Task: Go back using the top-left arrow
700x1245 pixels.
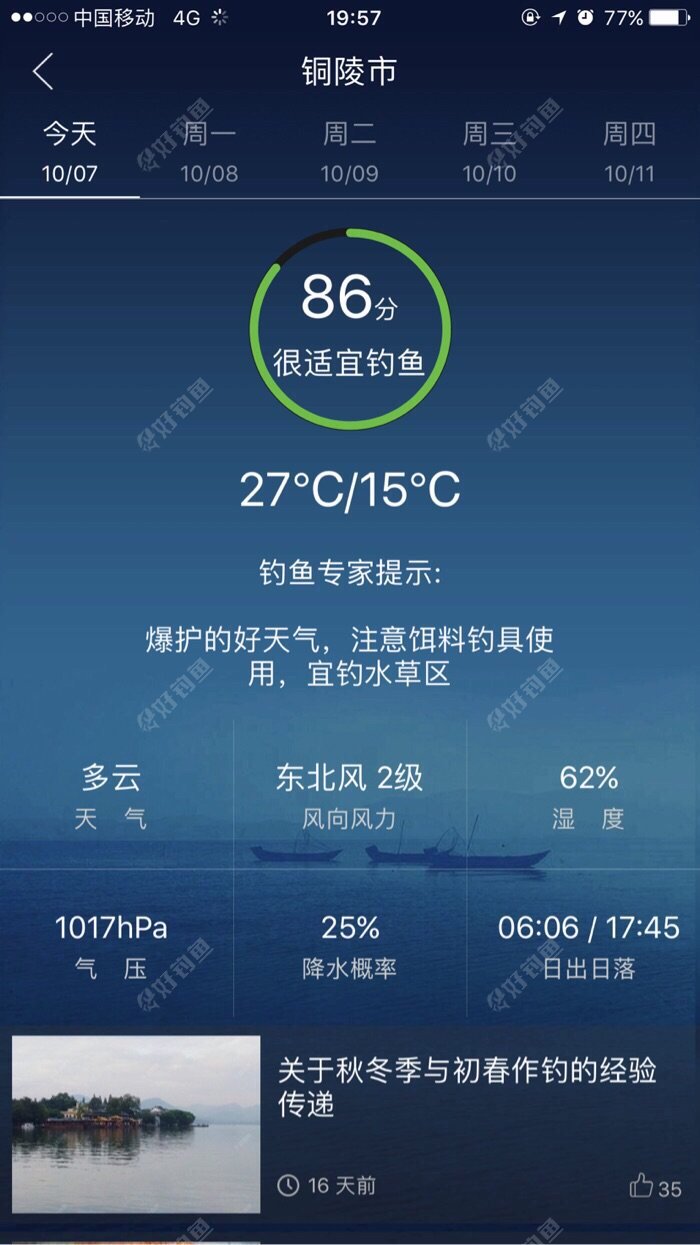Action: (x=43, y=72)
